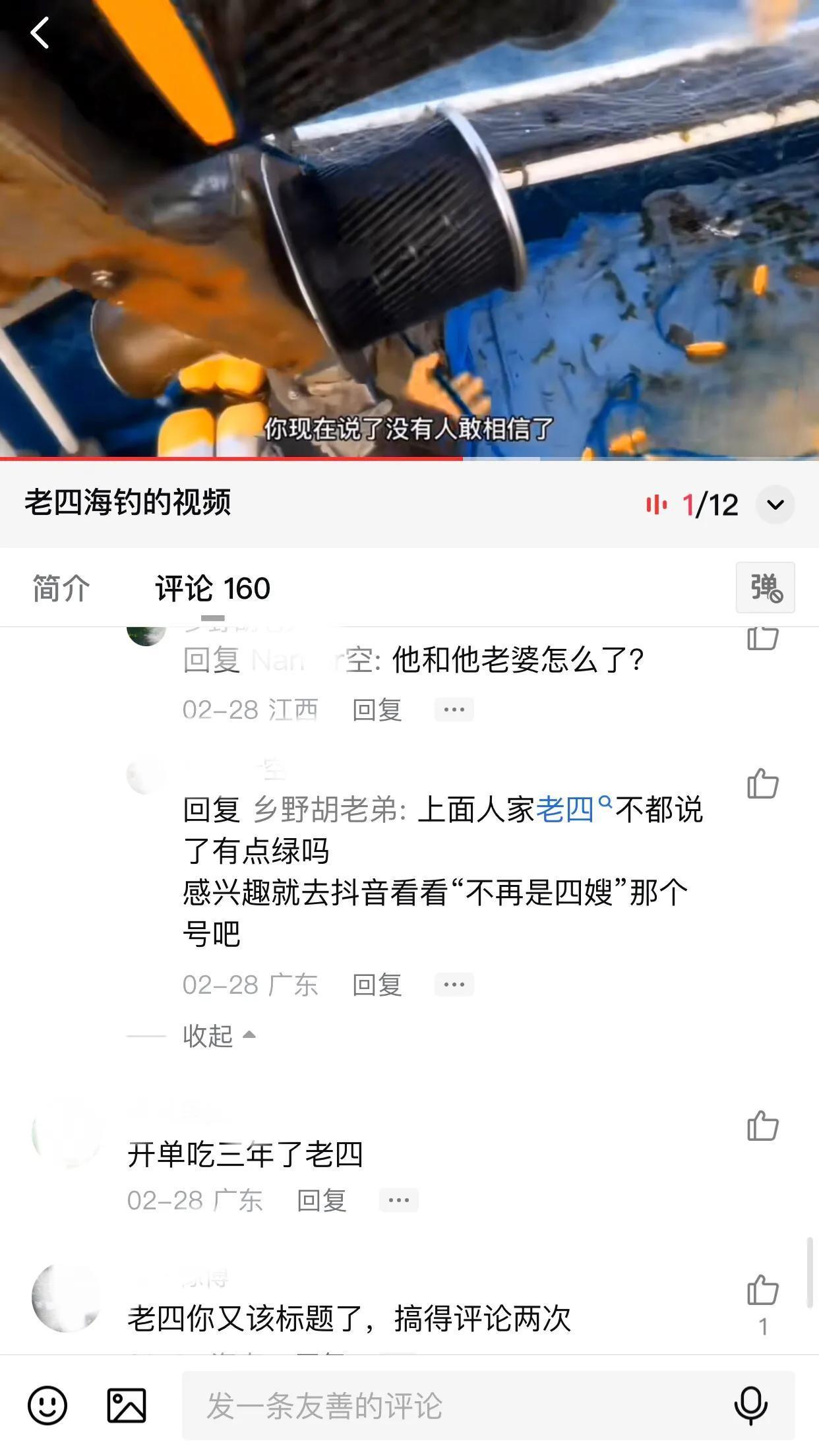Open the emoji picker

(x=47, y=1406)
